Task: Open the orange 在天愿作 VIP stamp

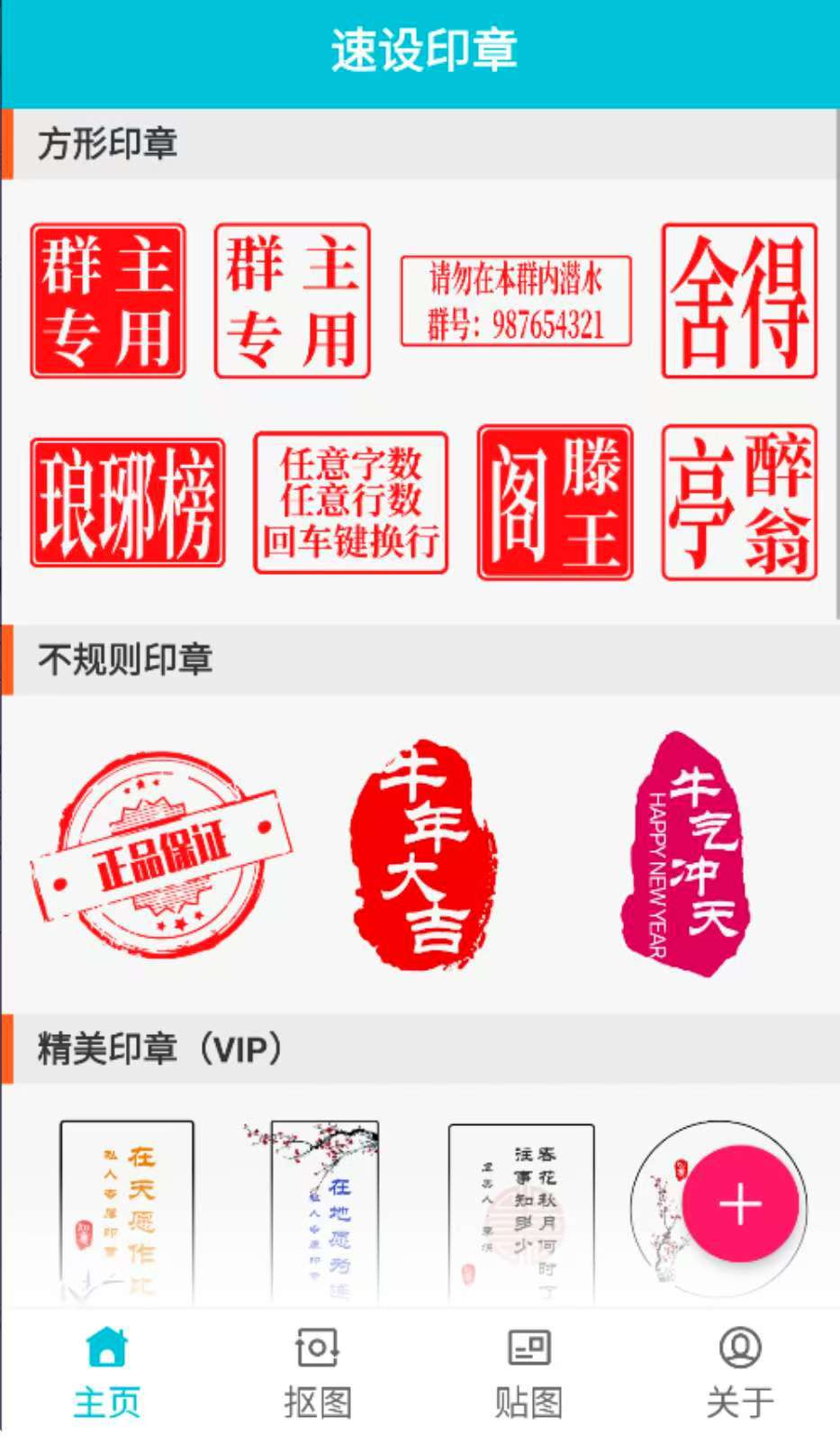Action: click(127, 1212)
